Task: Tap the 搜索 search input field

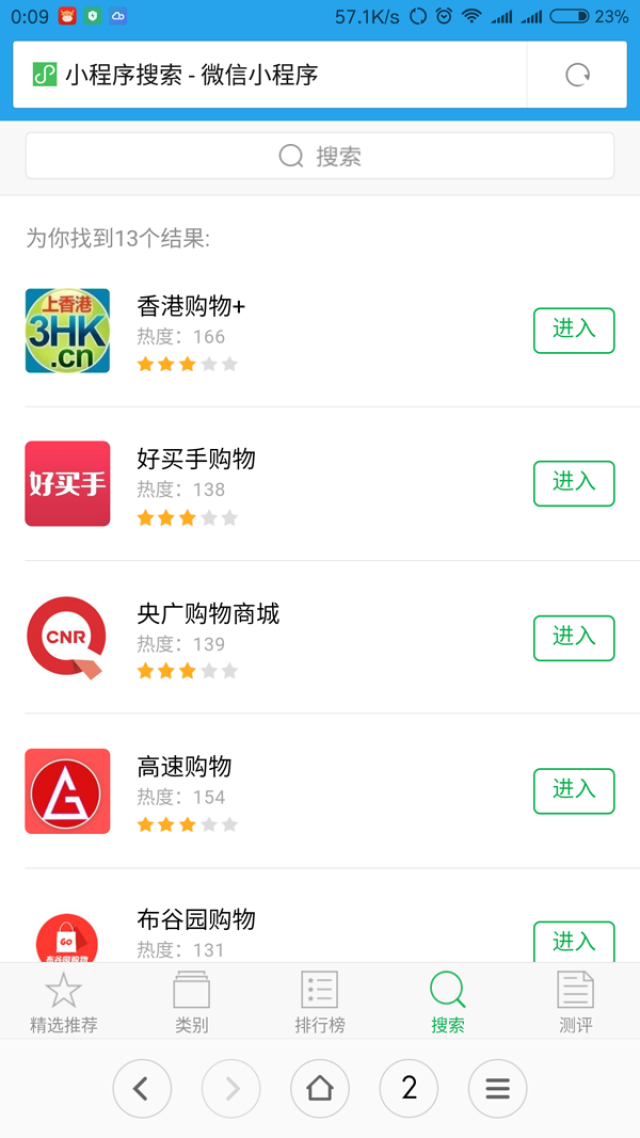Action: tap(320, 156)
